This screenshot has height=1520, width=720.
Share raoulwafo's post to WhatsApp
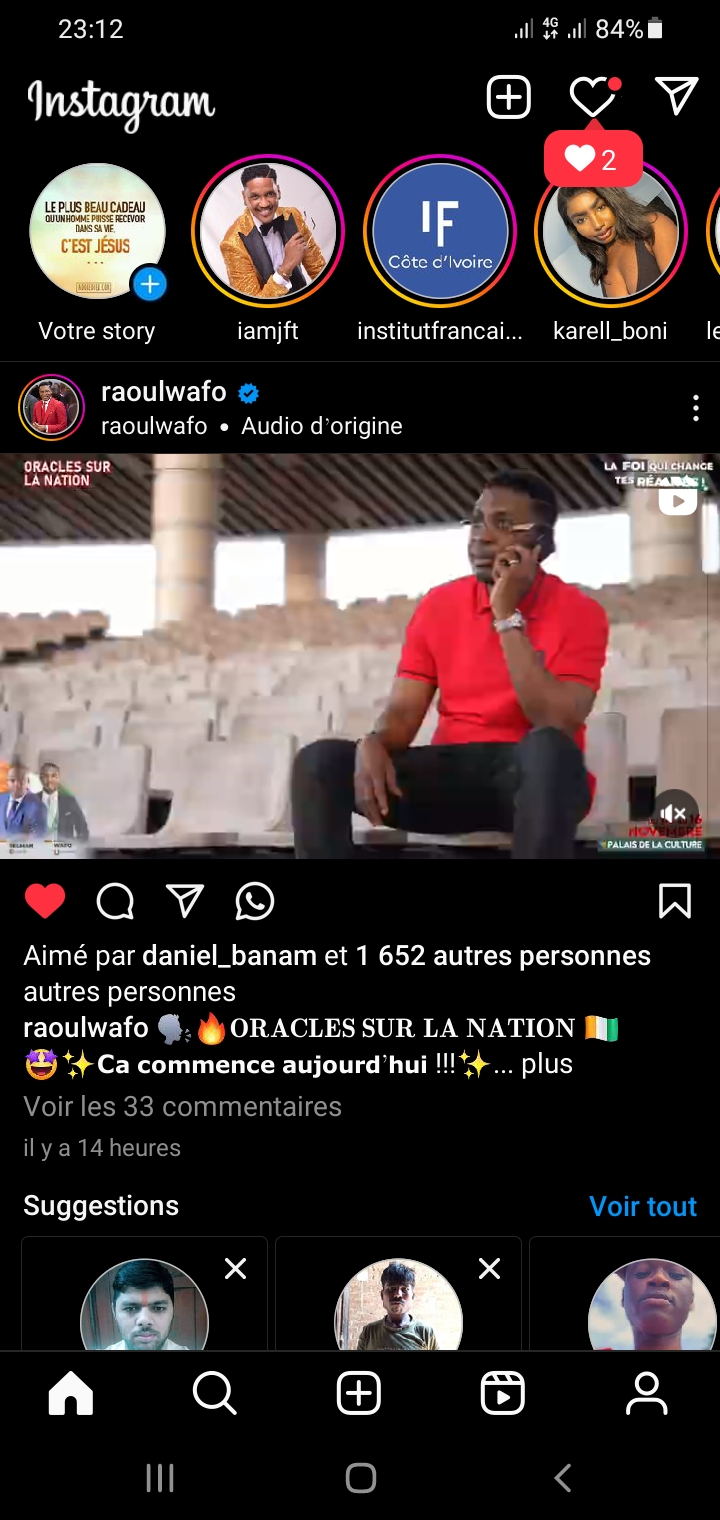click(x=255, y=901)
